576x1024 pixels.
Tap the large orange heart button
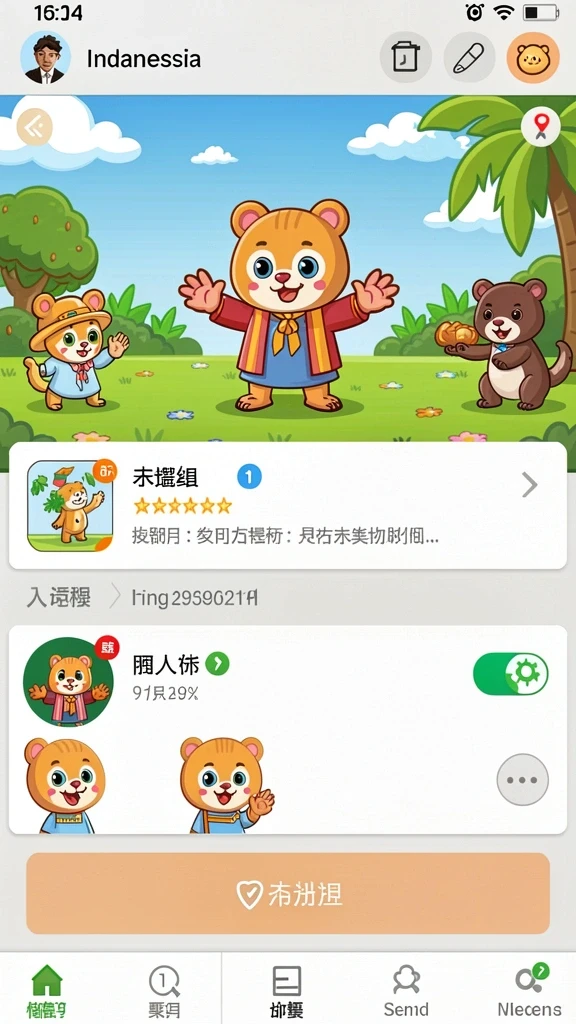point(288,893)
